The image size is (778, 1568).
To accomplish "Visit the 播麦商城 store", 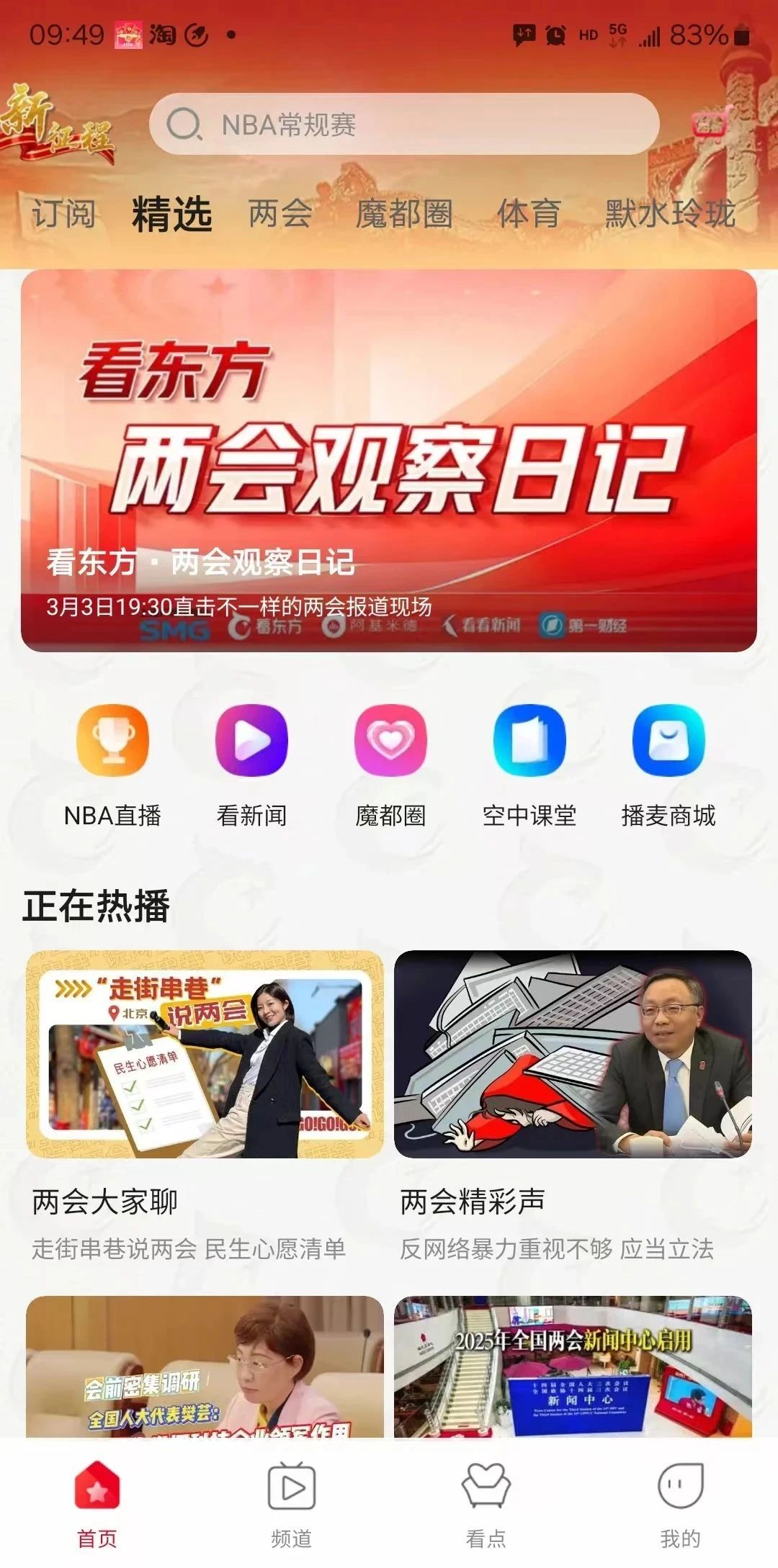I will [x=669, y=742].
